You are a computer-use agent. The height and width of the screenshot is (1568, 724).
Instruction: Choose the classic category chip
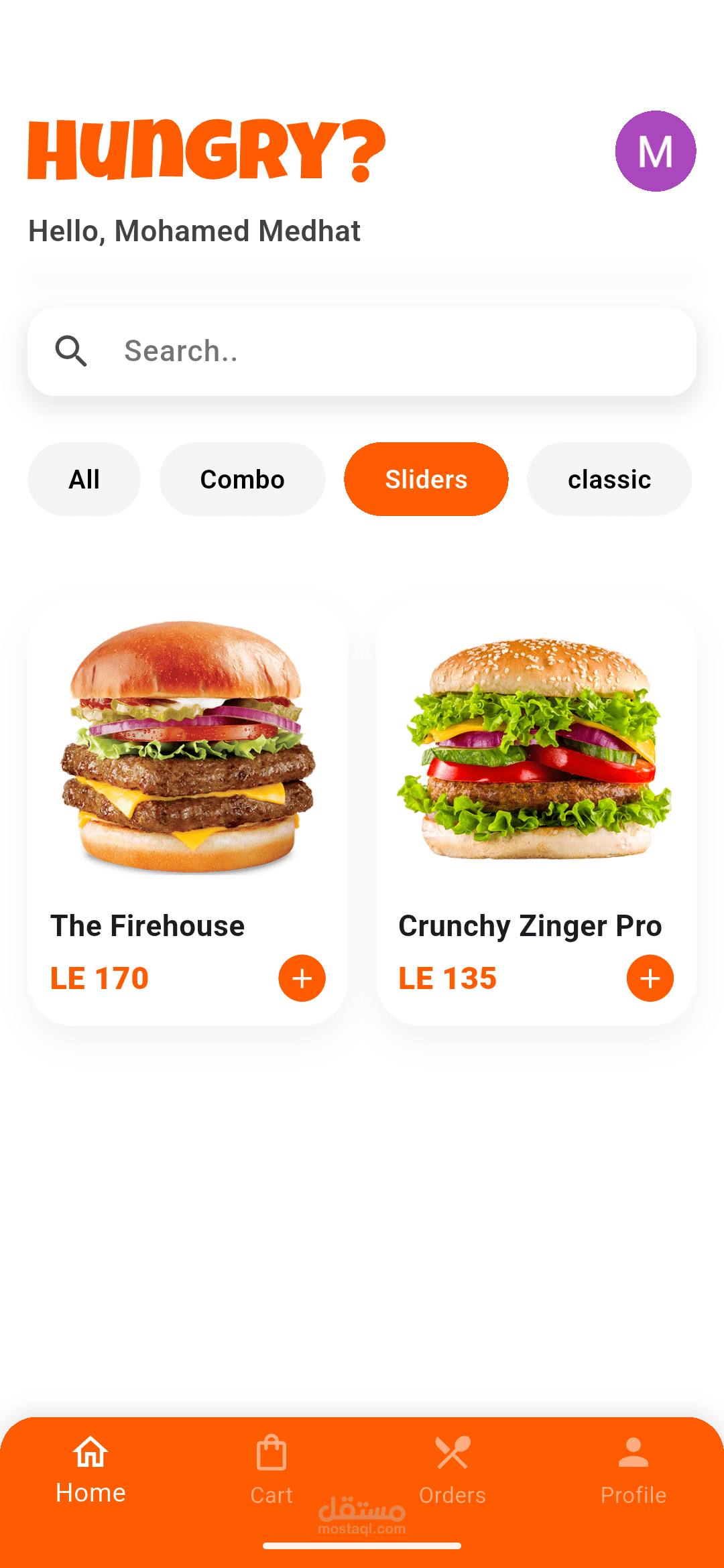pyautogui.click(x=609, y=479)
